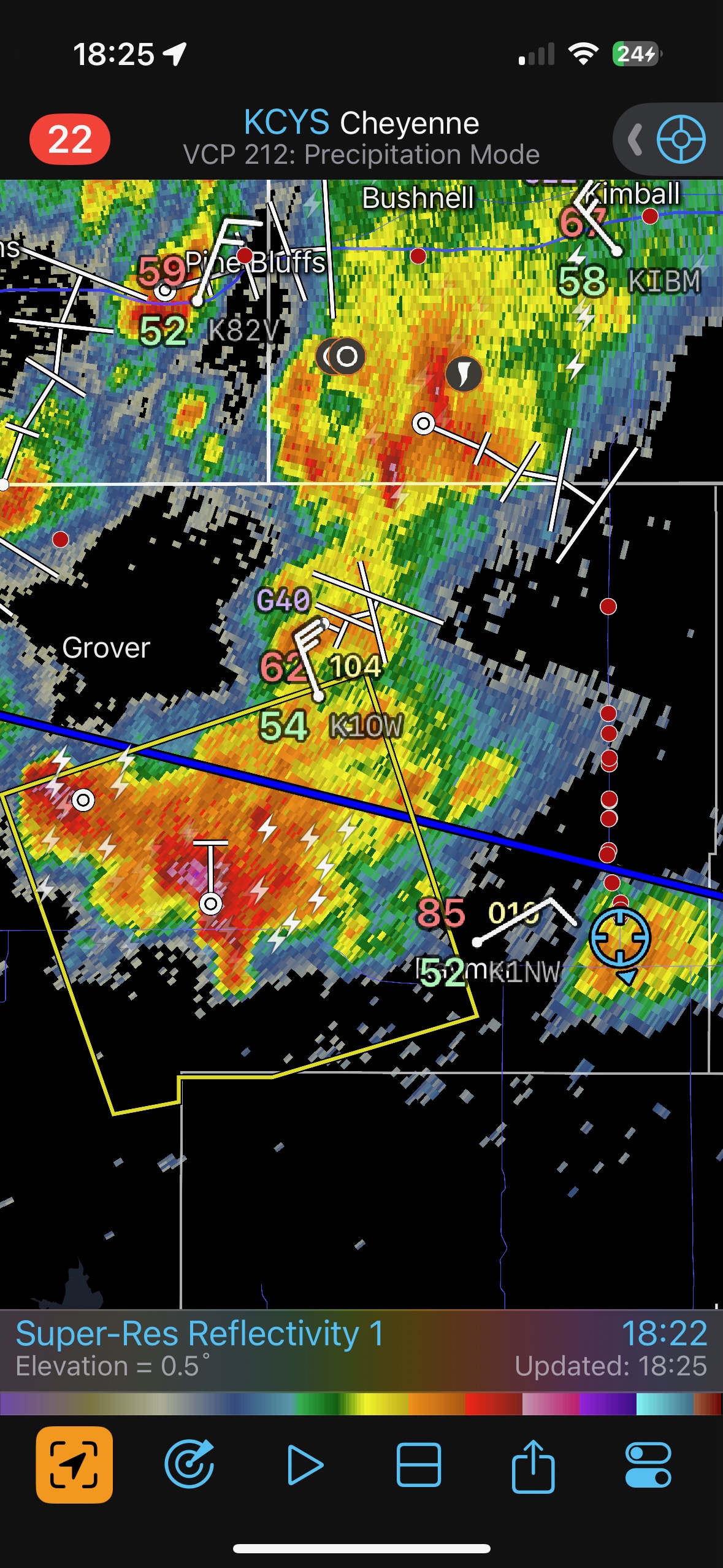Screen dimensions: 723x1568
Task: Refresh radar data with the target icon
Action: [189, 1464]
